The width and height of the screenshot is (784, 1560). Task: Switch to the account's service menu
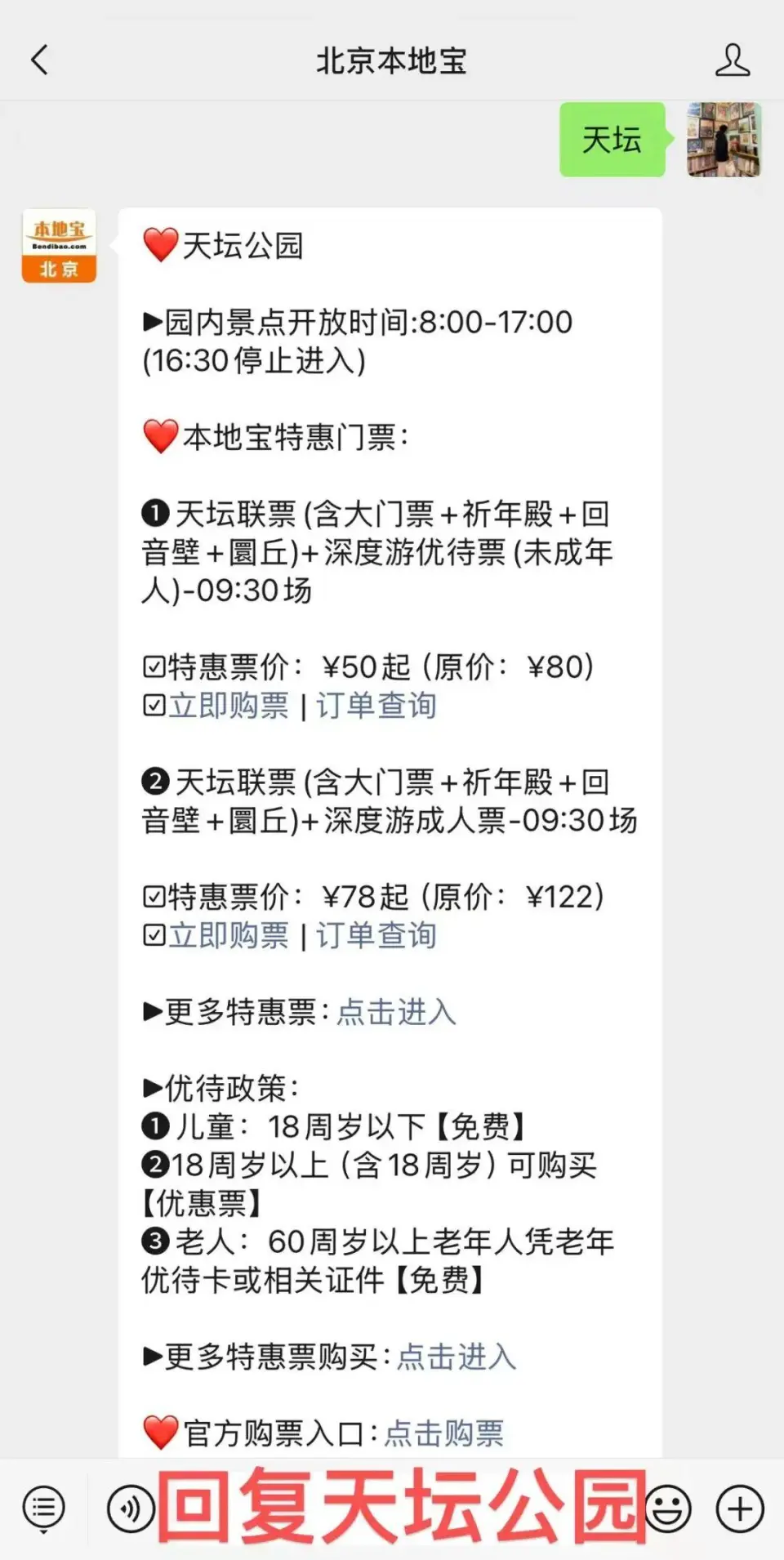pos(44,1508)
